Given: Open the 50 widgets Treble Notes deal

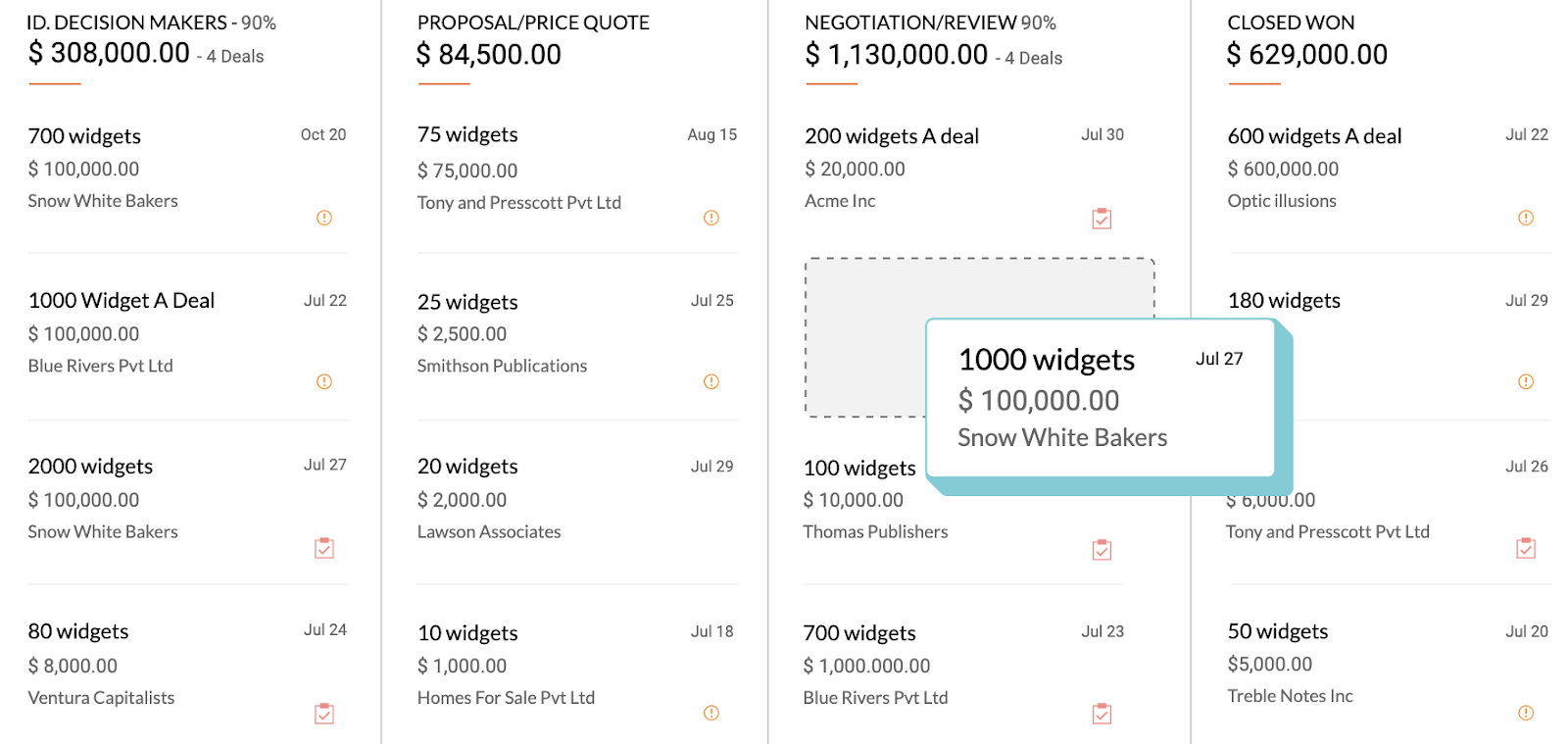Looking at the screenshot, I should coord(1278,632).
